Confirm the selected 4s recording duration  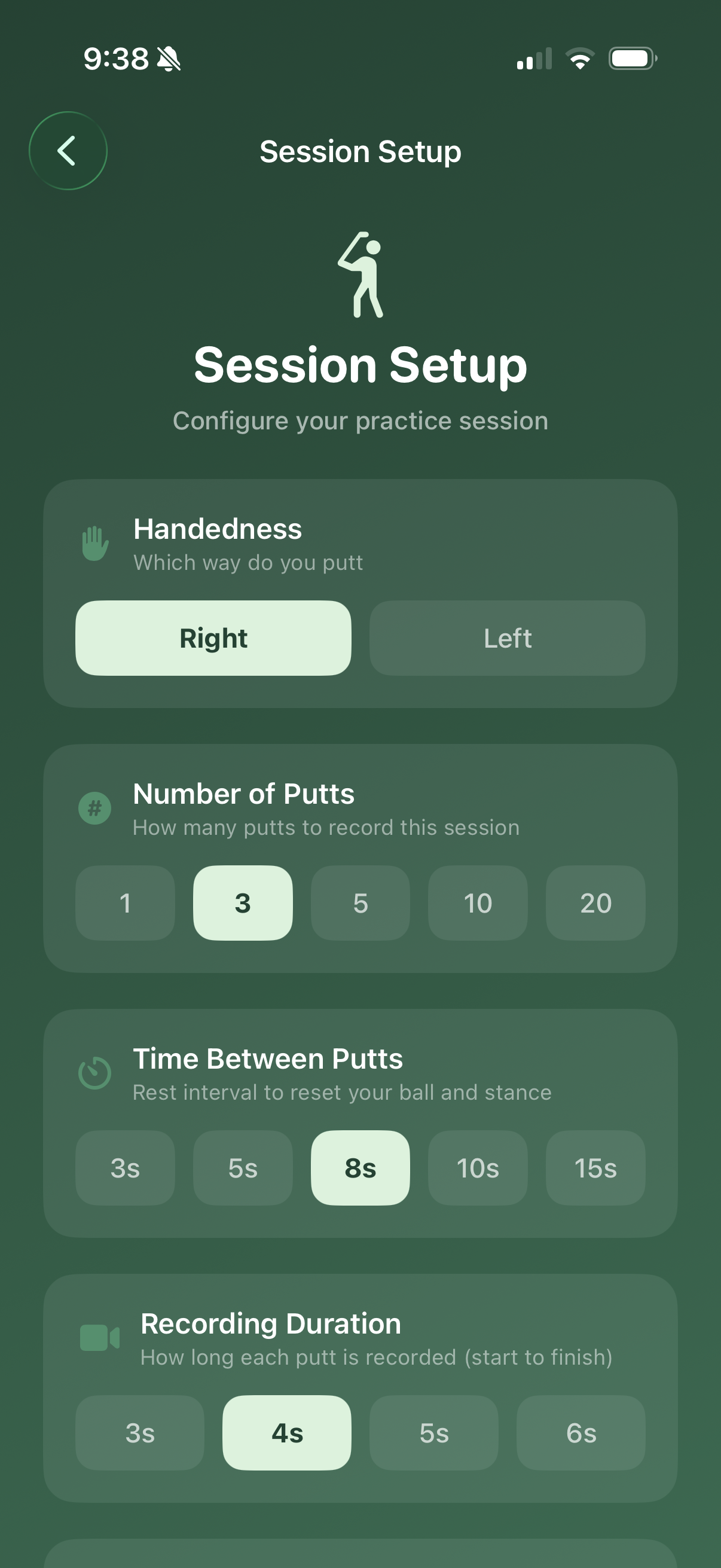pyautogui.click(x=286, y=1433)
